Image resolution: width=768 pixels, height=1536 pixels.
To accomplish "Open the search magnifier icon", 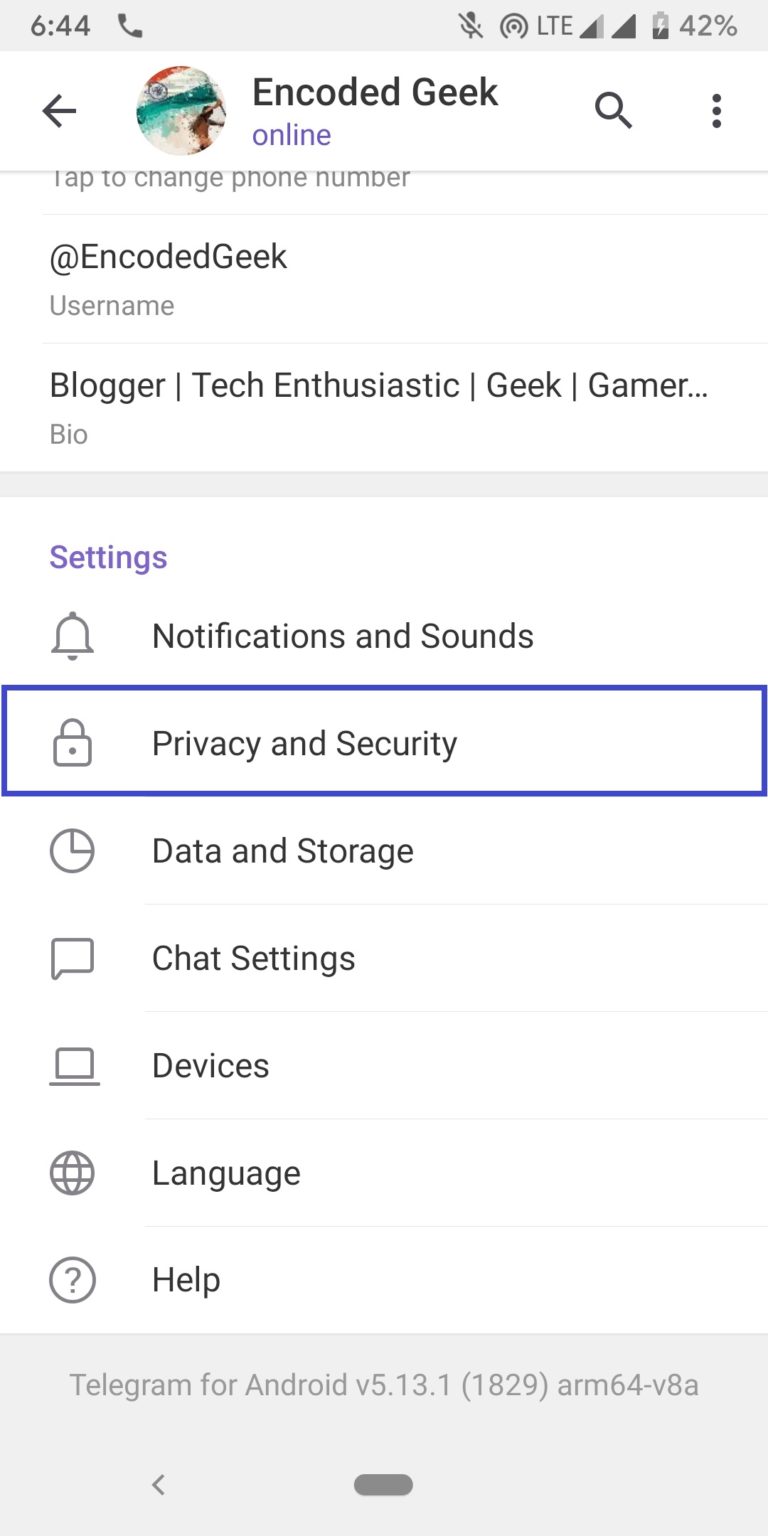I will tap(613, 111).
